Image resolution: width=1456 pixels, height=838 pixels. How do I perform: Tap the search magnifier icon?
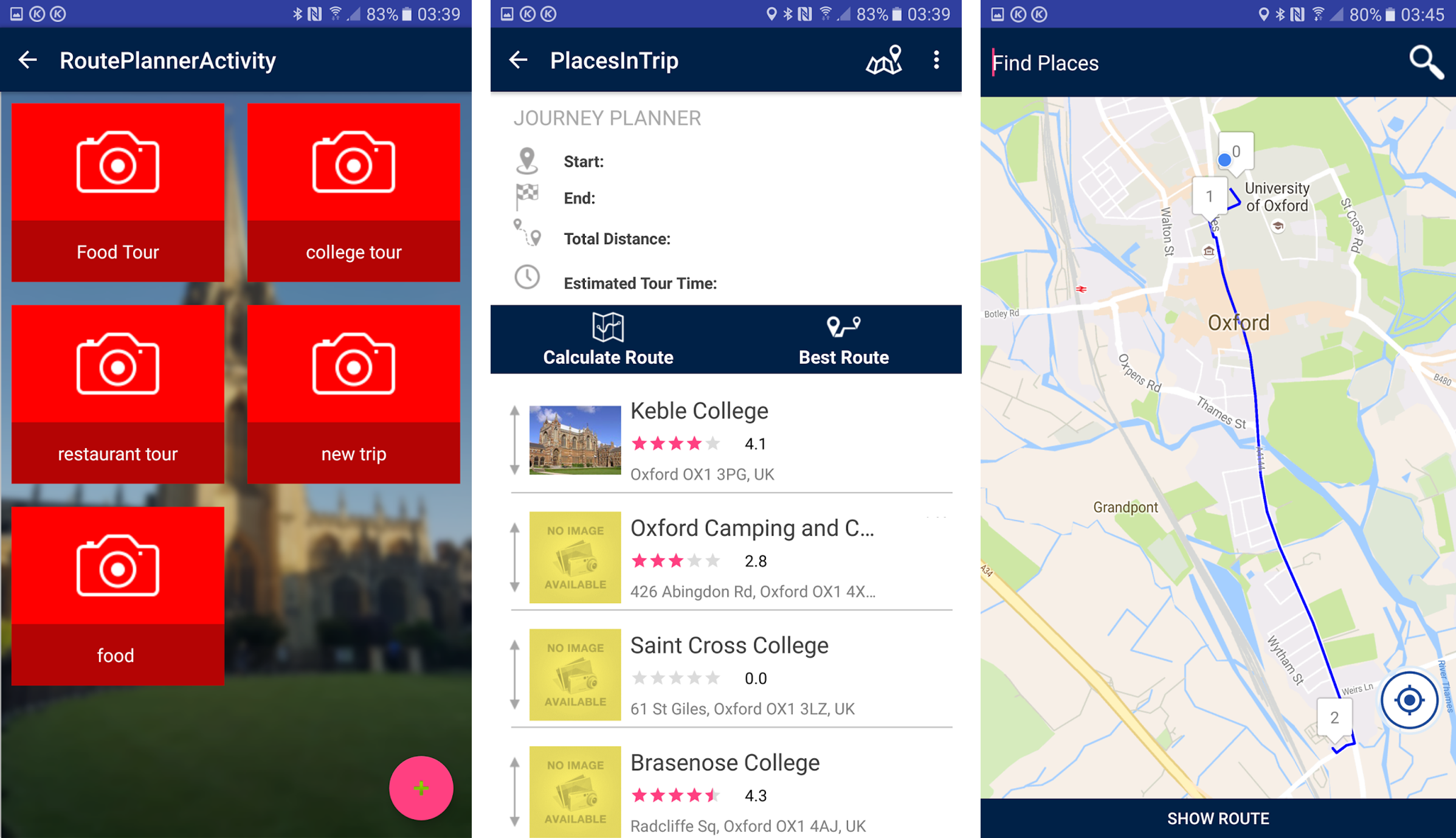(x=1426, y=62)
